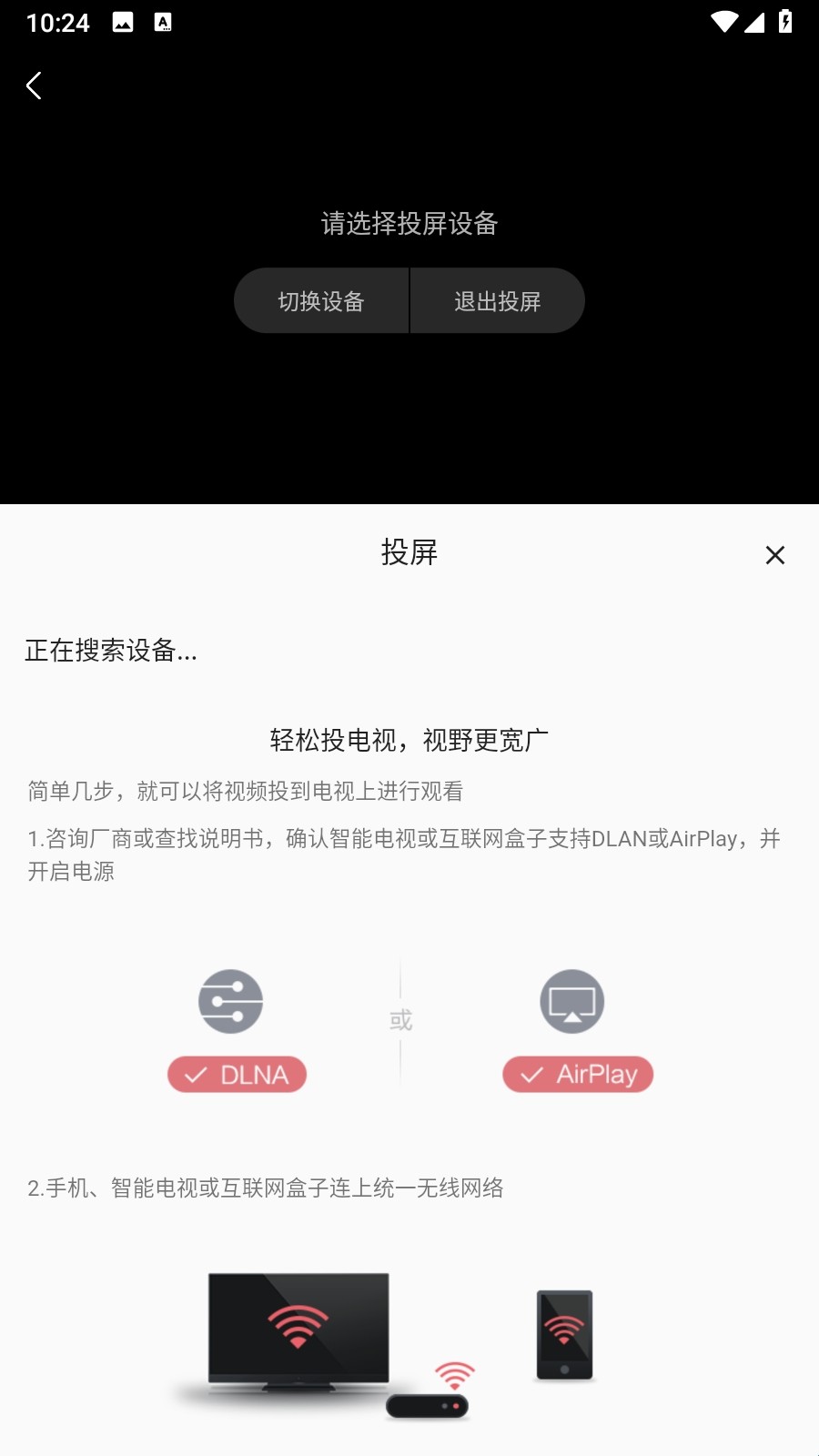Exit casting with 退出投屏
819x1456 pixels.
497,301
